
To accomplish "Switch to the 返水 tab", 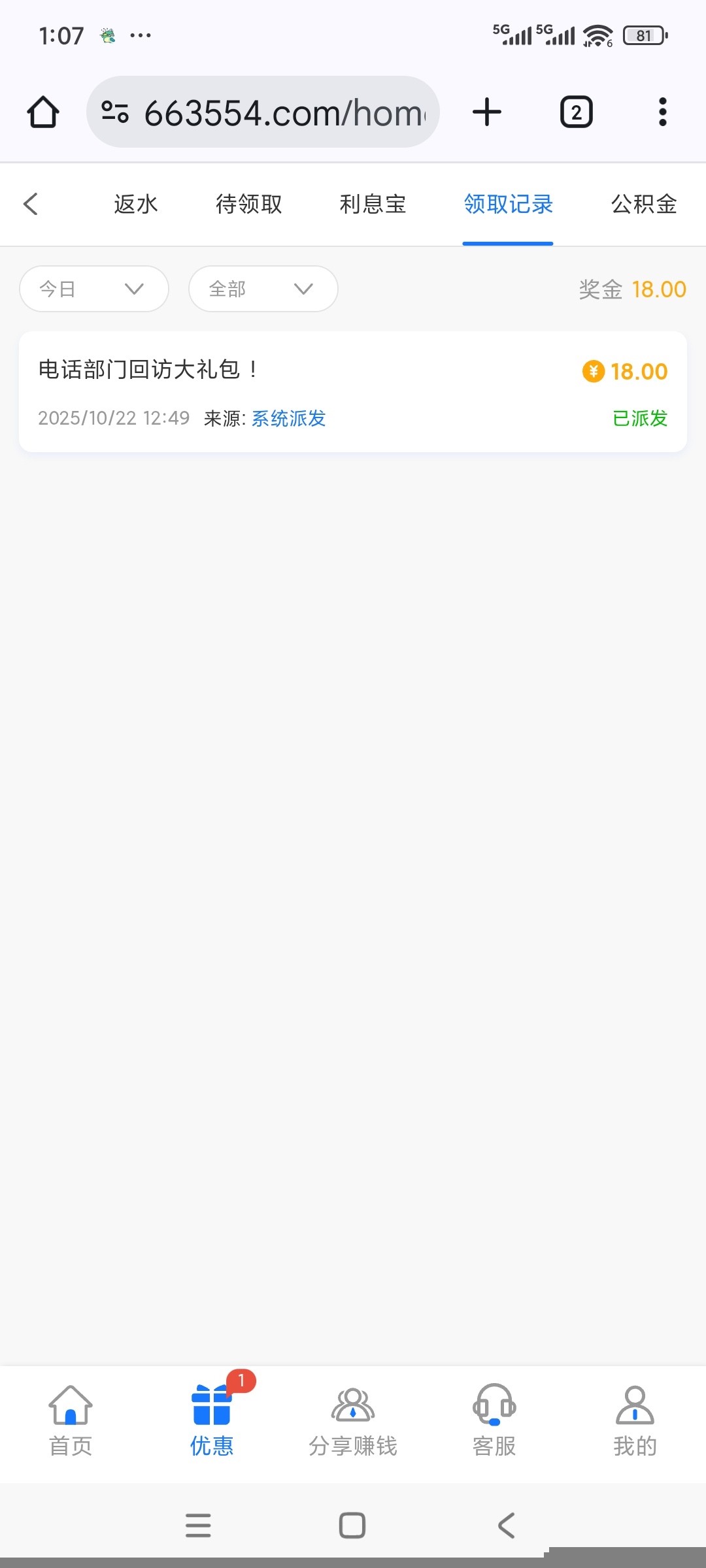I will tap(136, 204).
